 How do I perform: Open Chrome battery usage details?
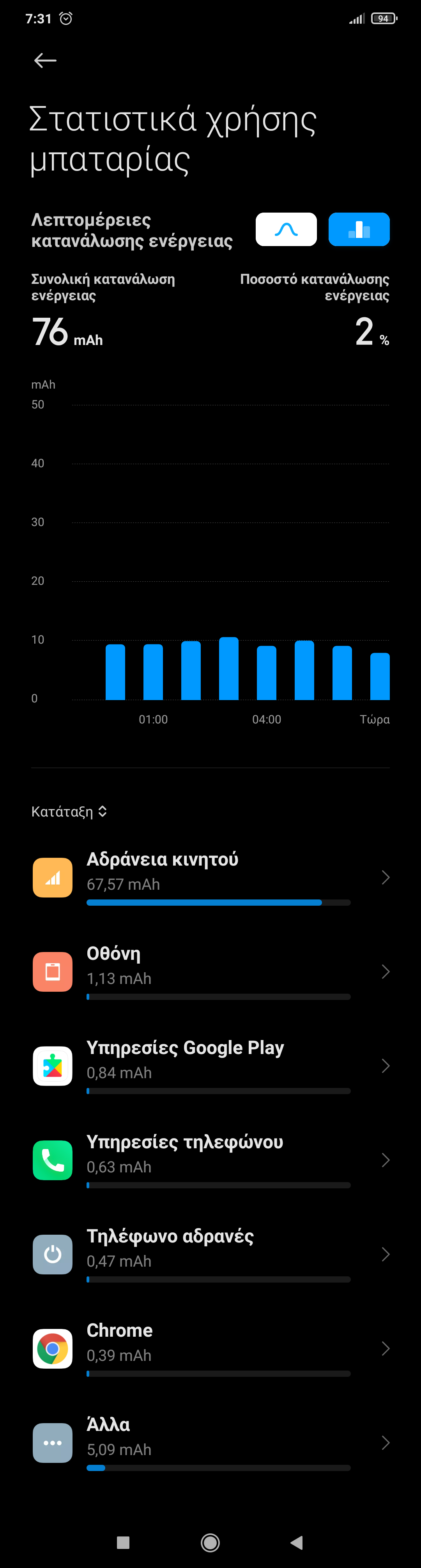coord(210,1349)
